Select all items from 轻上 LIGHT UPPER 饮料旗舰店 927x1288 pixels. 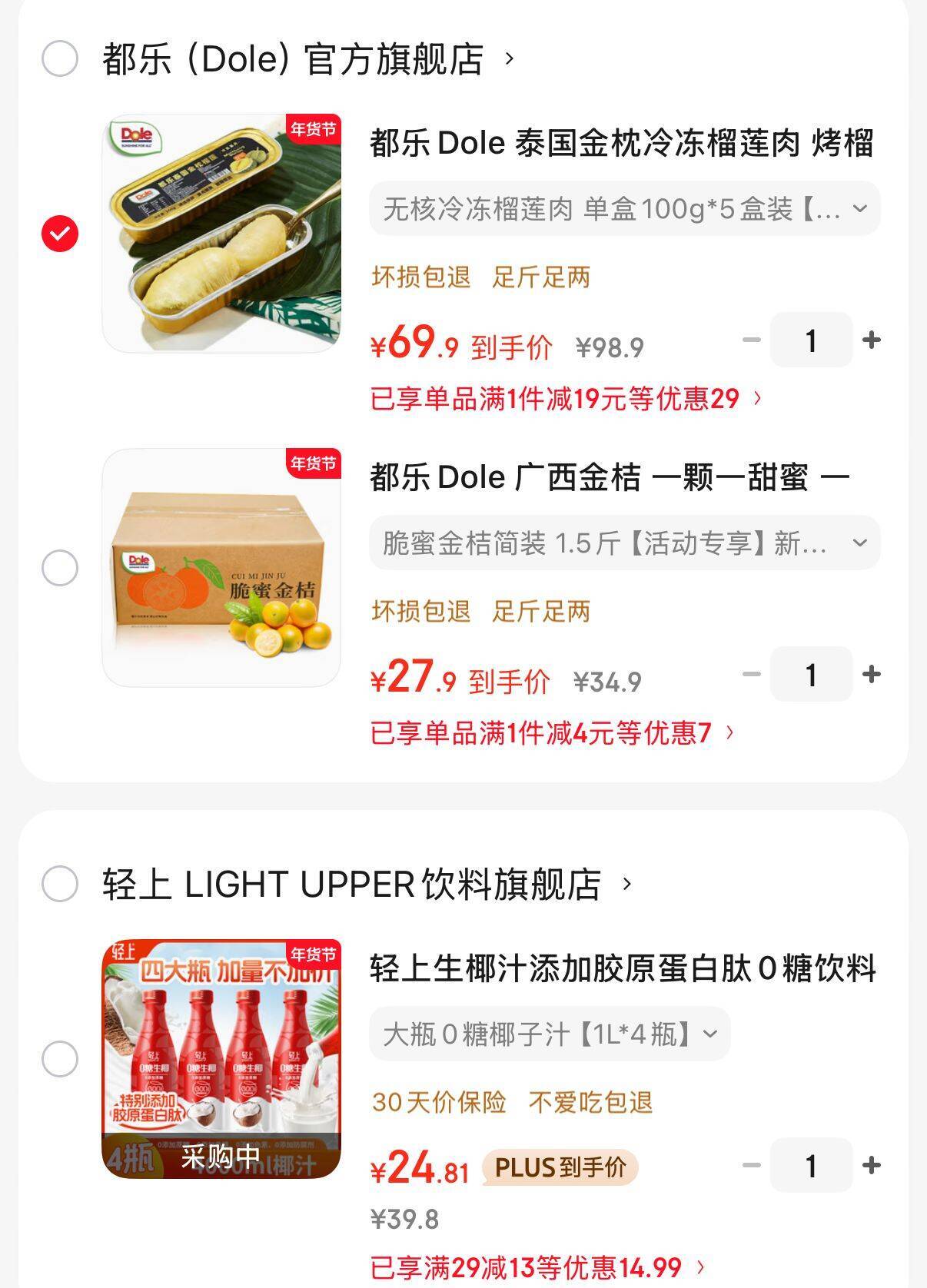[x=60, y=884]
